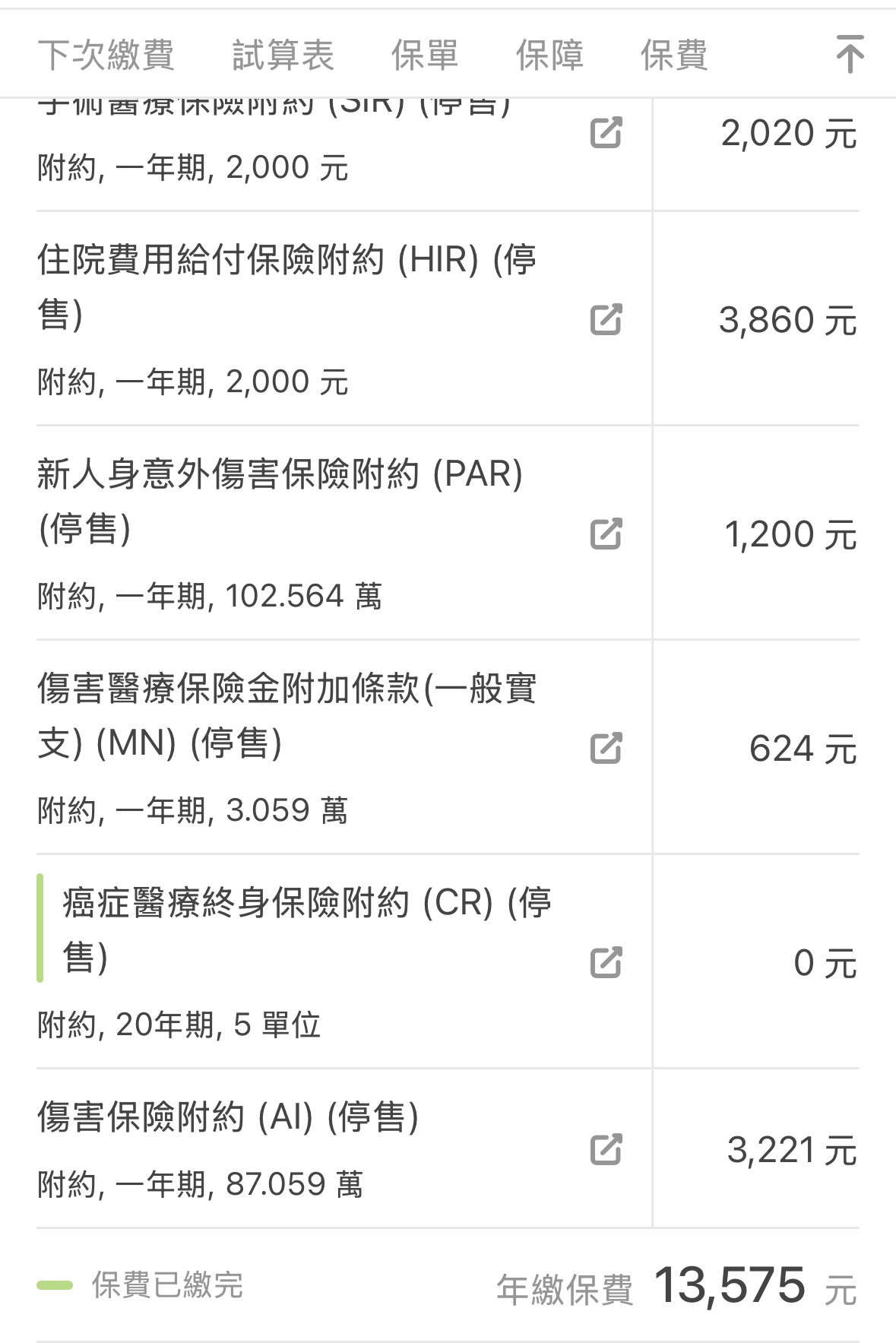
Task: Switch to the 下次繳費 tab
Action: coord(106,55)
